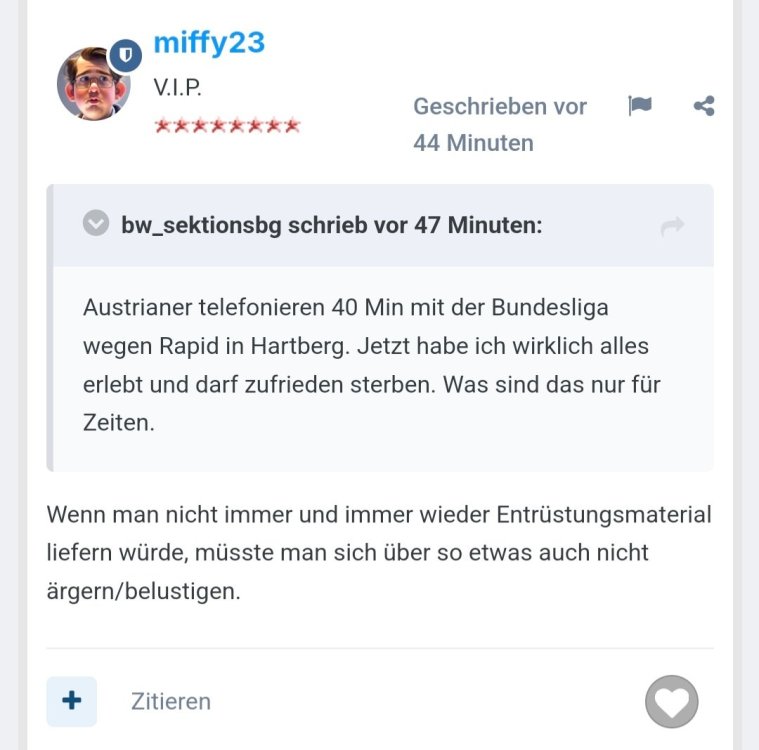Like the post with the heart icon

[x=671, y=701]
